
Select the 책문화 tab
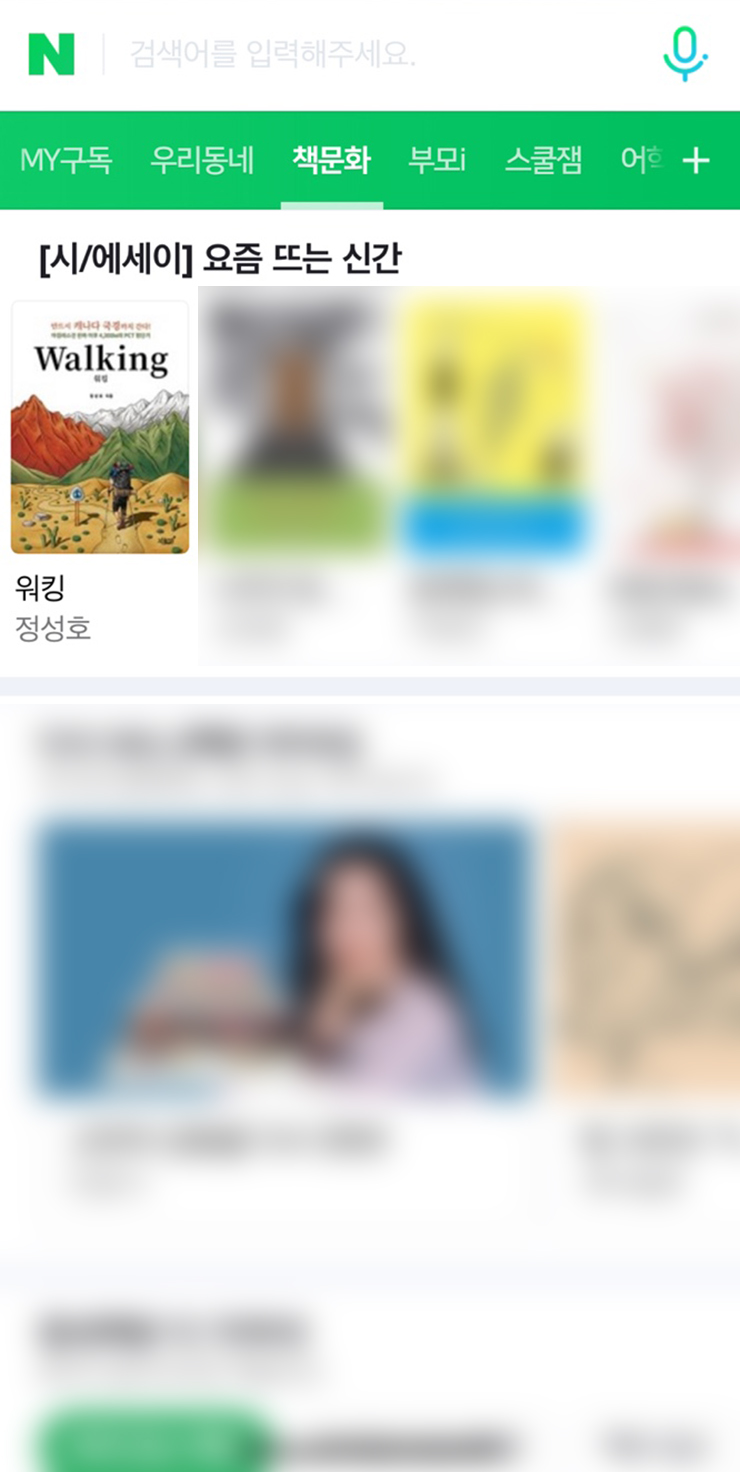[x=331, y=160]
